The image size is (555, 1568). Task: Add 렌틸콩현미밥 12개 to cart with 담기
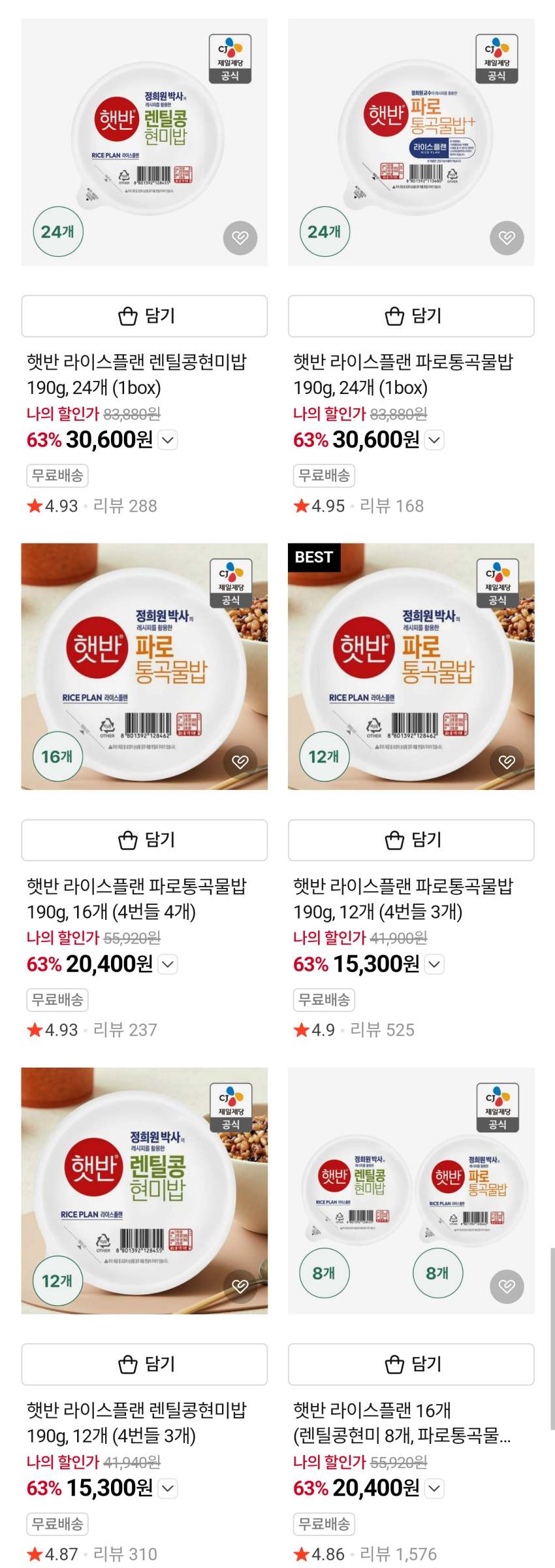click(144, 1364)
